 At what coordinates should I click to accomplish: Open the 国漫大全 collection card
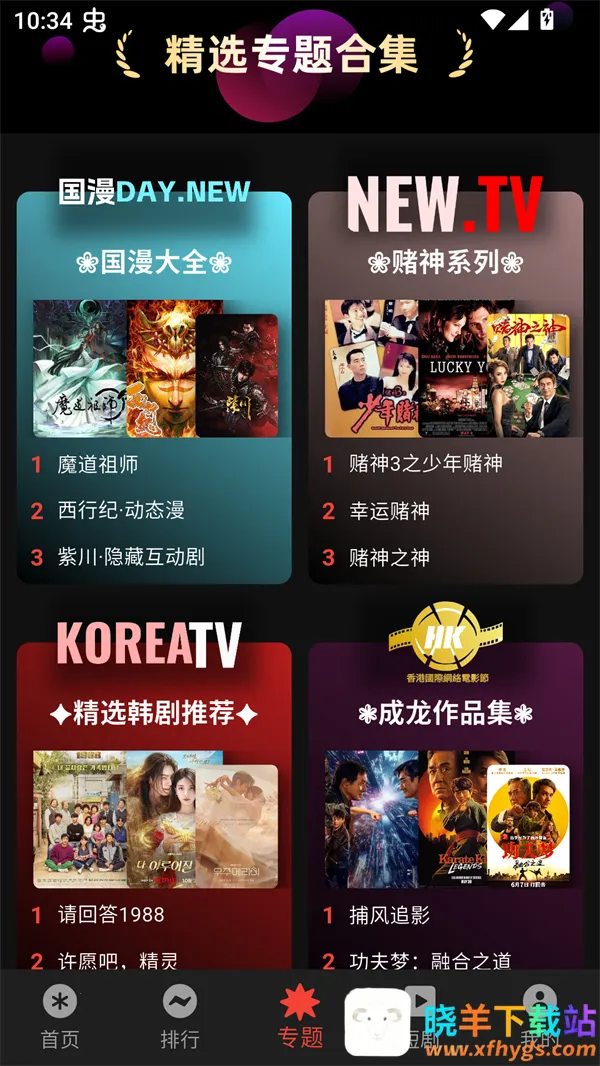point(154,262)
